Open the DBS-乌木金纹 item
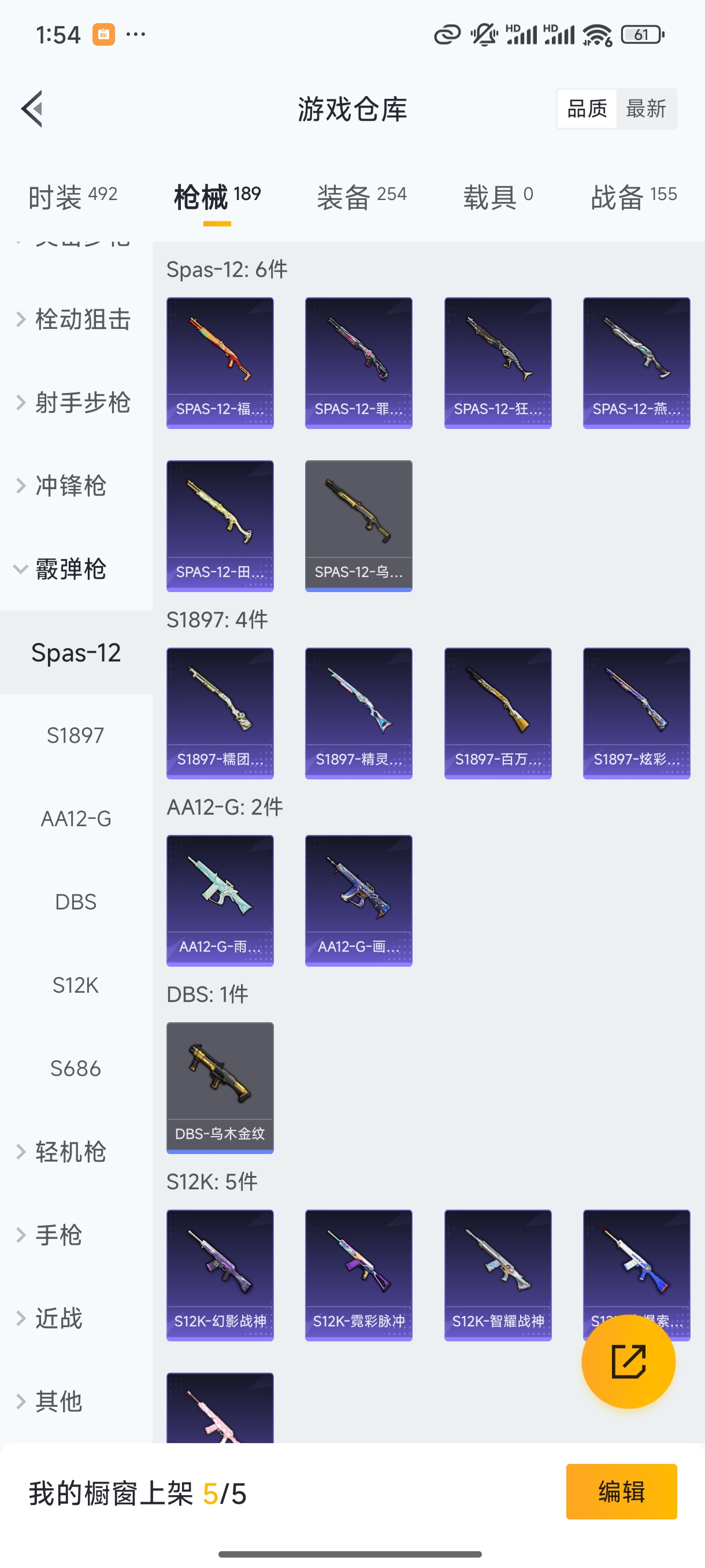This screenshot has height=1568, width=705. (220, 1087)
